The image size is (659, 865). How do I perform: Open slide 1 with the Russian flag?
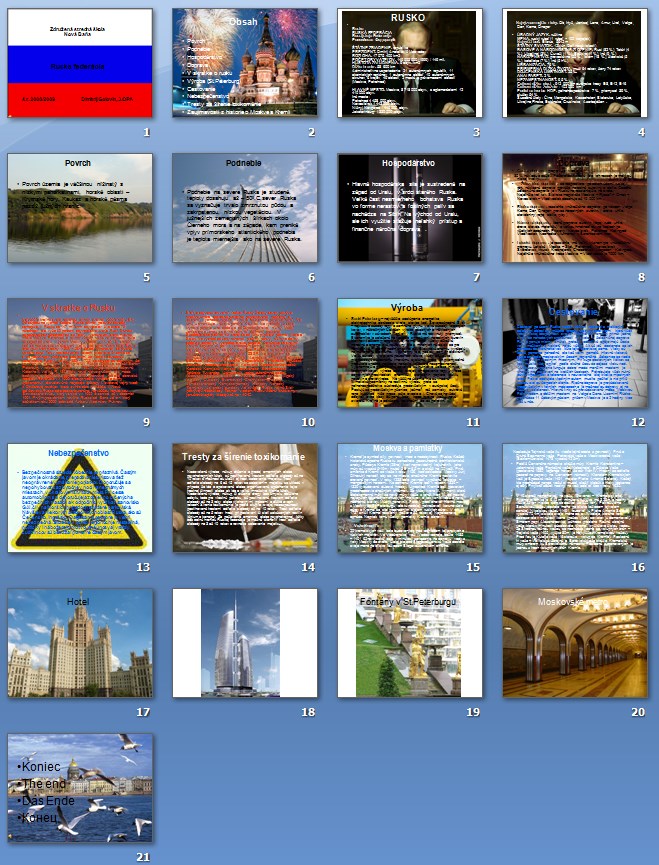(80, 63)
